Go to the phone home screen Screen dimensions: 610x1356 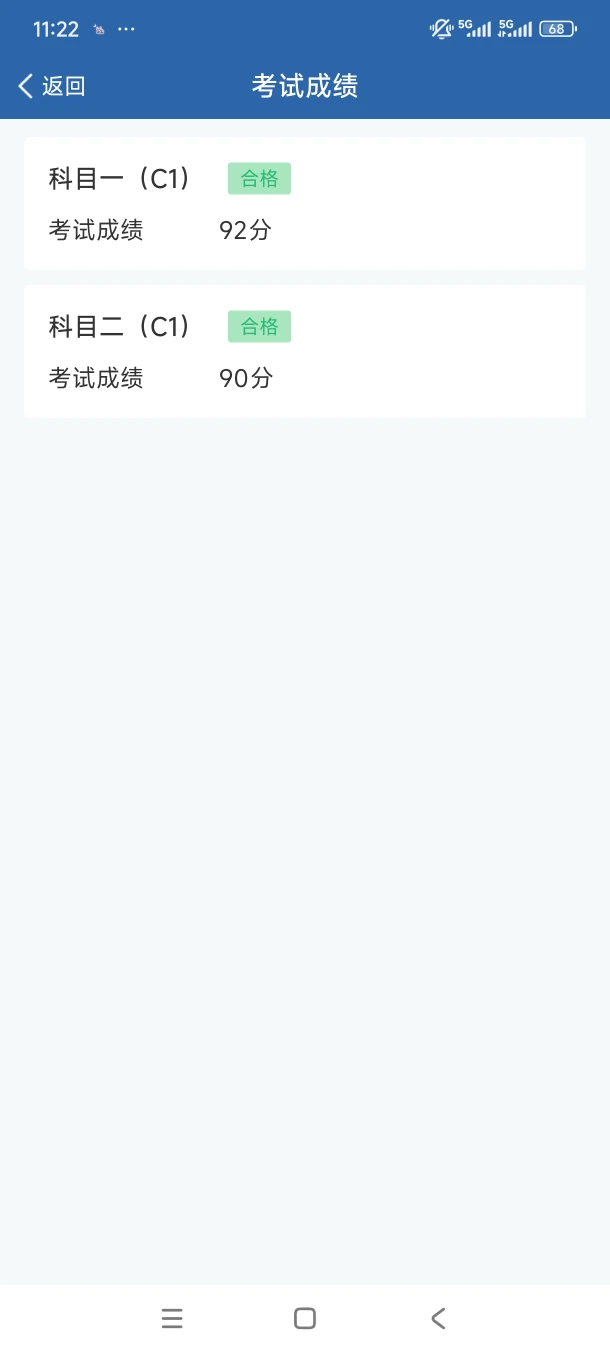(x=305, y=1318)
